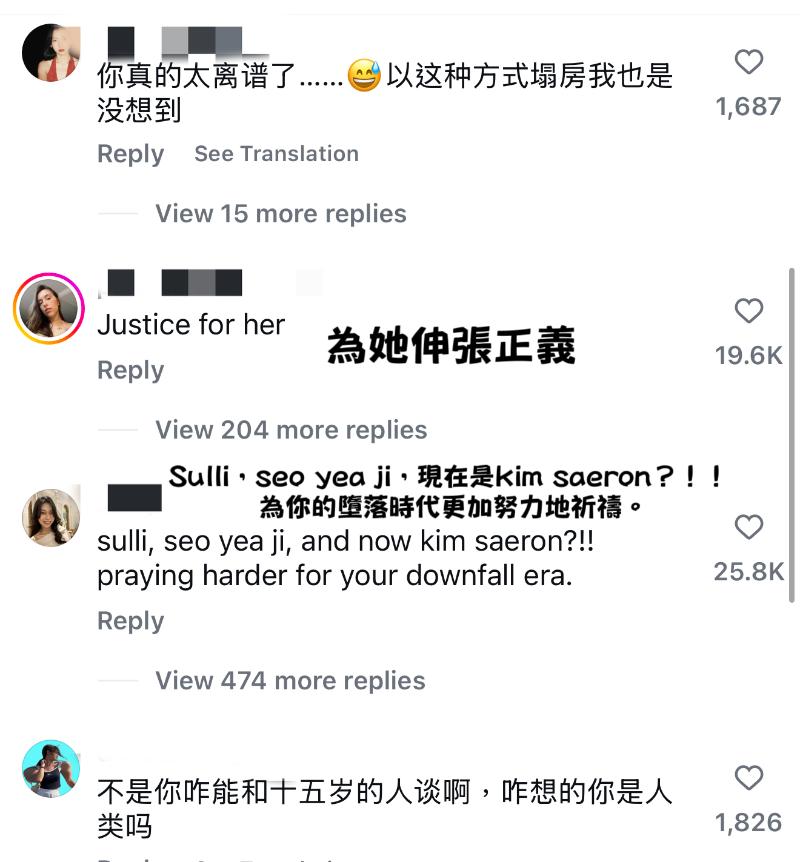Reply to the comment with See Translation
The width and height of the screenshot is (800, 862).
[130, 154]
